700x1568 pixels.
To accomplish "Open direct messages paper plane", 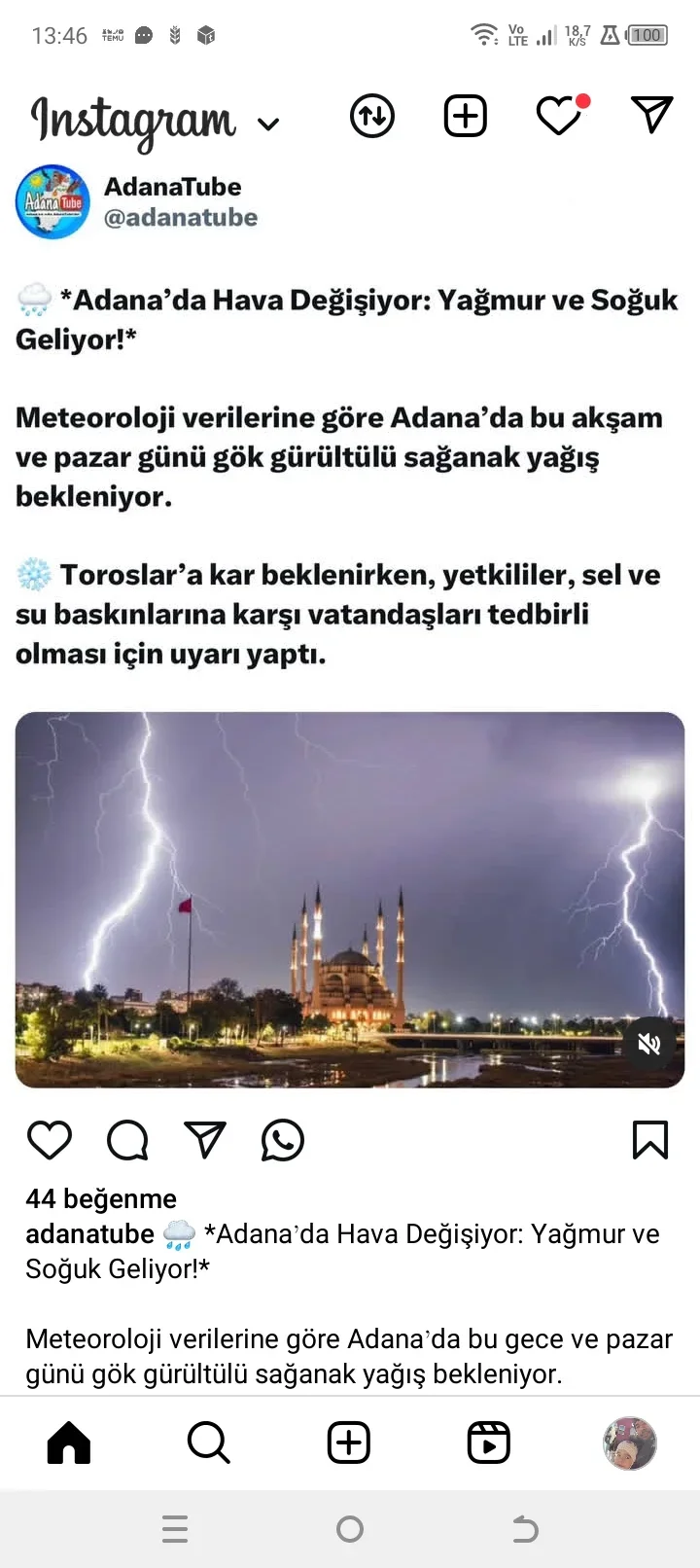I will coord(652,115).
